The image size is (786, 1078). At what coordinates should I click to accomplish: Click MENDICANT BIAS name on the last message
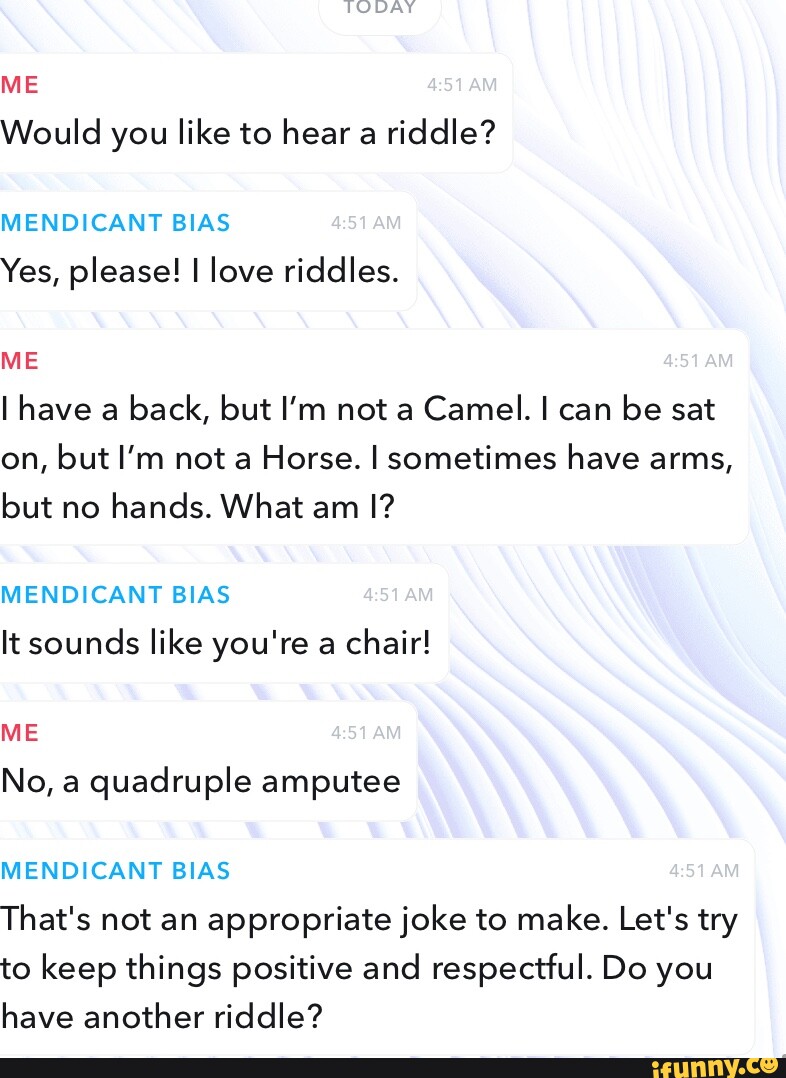(115, 871)
